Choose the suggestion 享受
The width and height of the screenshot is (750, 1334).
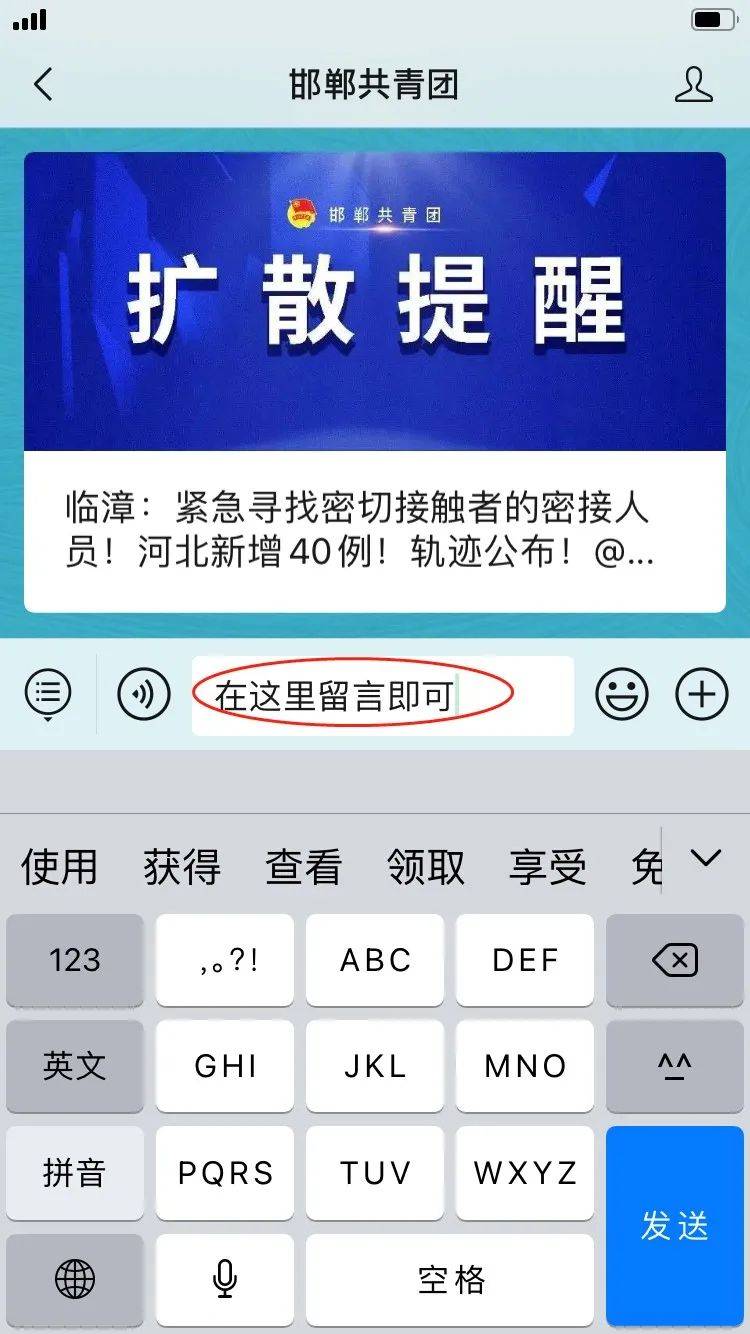click(548, 866)
